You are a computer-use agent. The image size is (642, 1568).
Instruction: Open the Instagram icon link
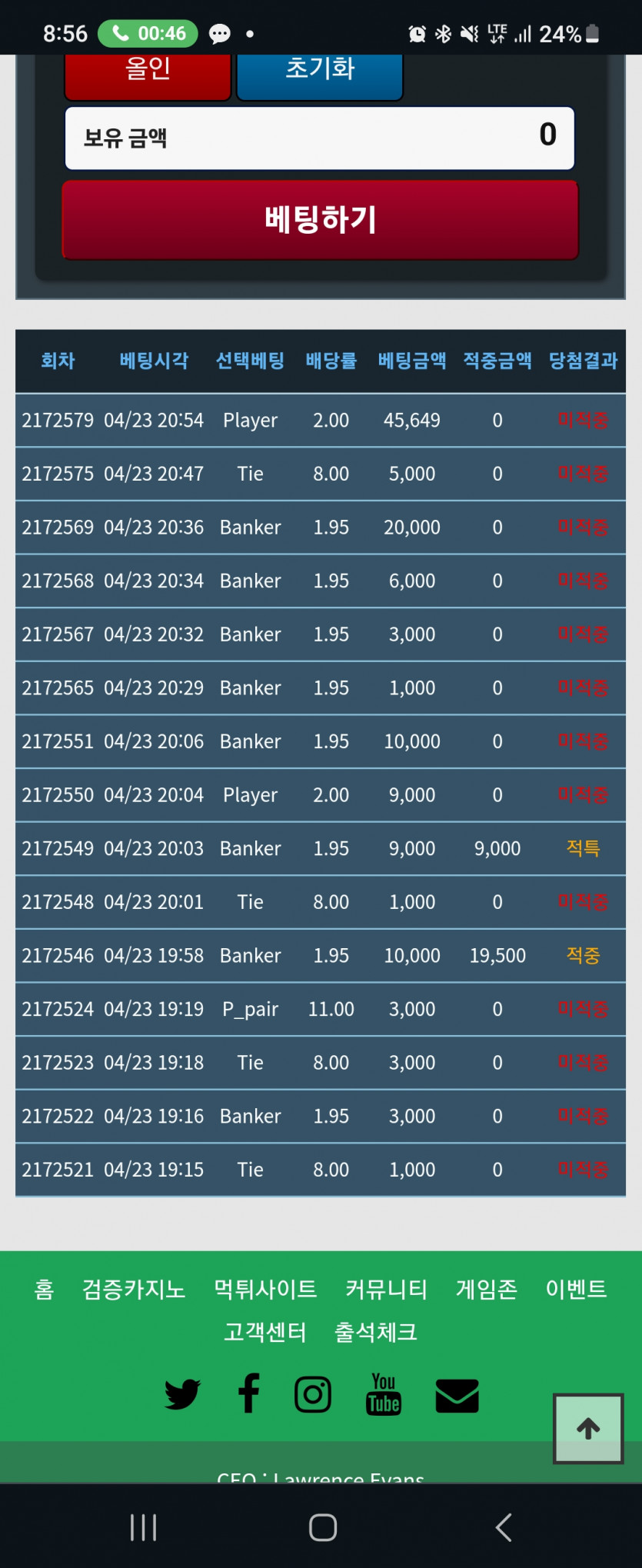tap(313, 1394)
